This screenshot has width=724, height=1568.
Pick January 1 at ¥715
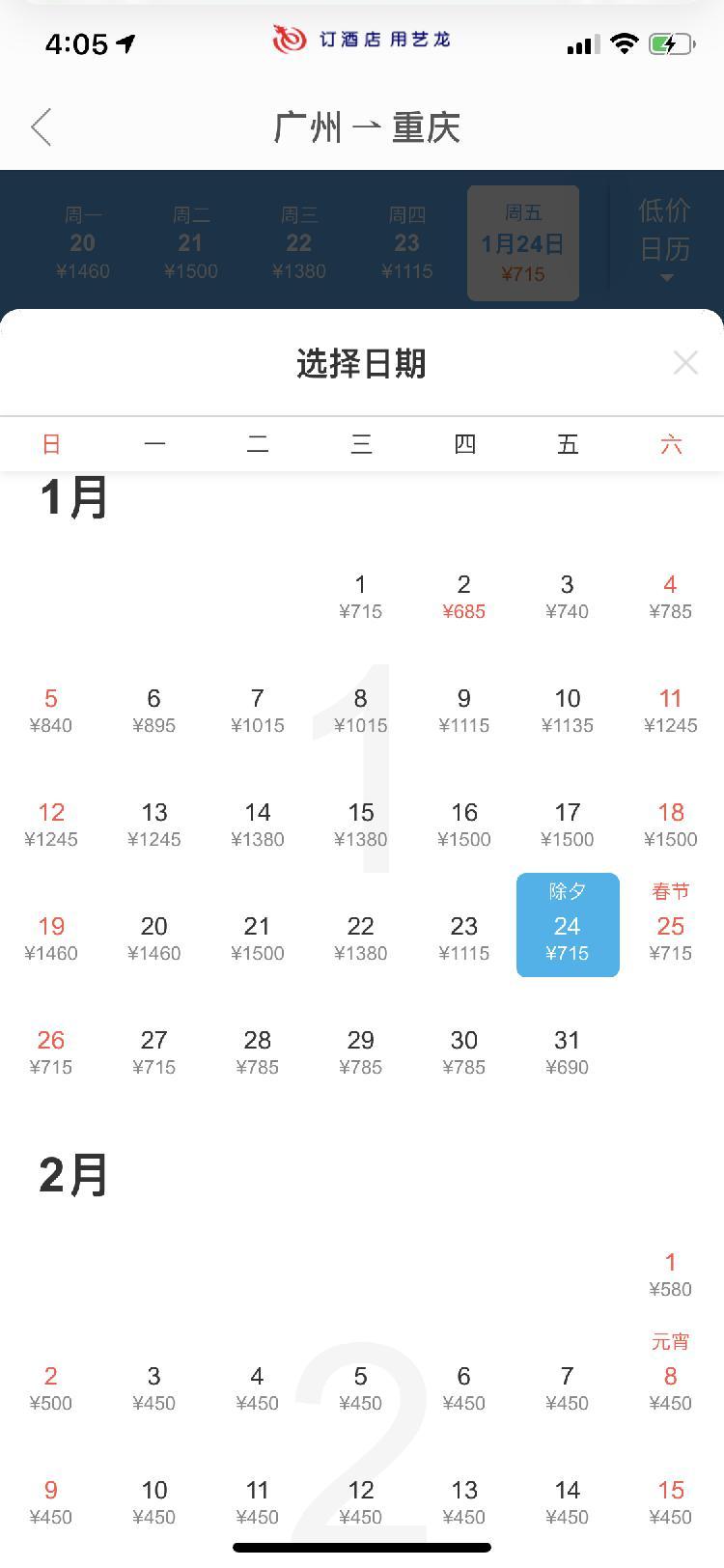click(361, 597)
